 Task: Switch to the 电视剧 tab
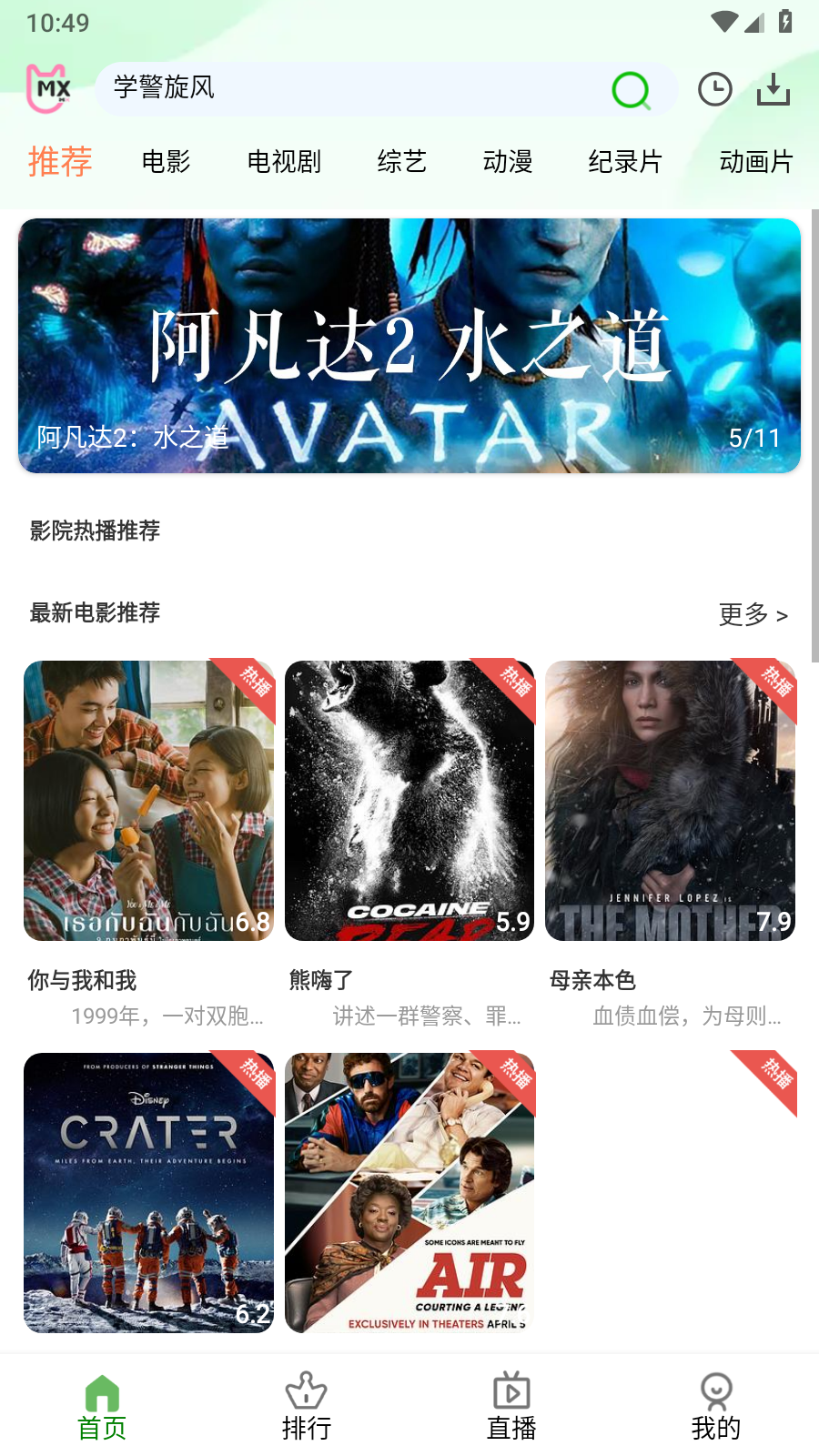[x=284, y=162]
